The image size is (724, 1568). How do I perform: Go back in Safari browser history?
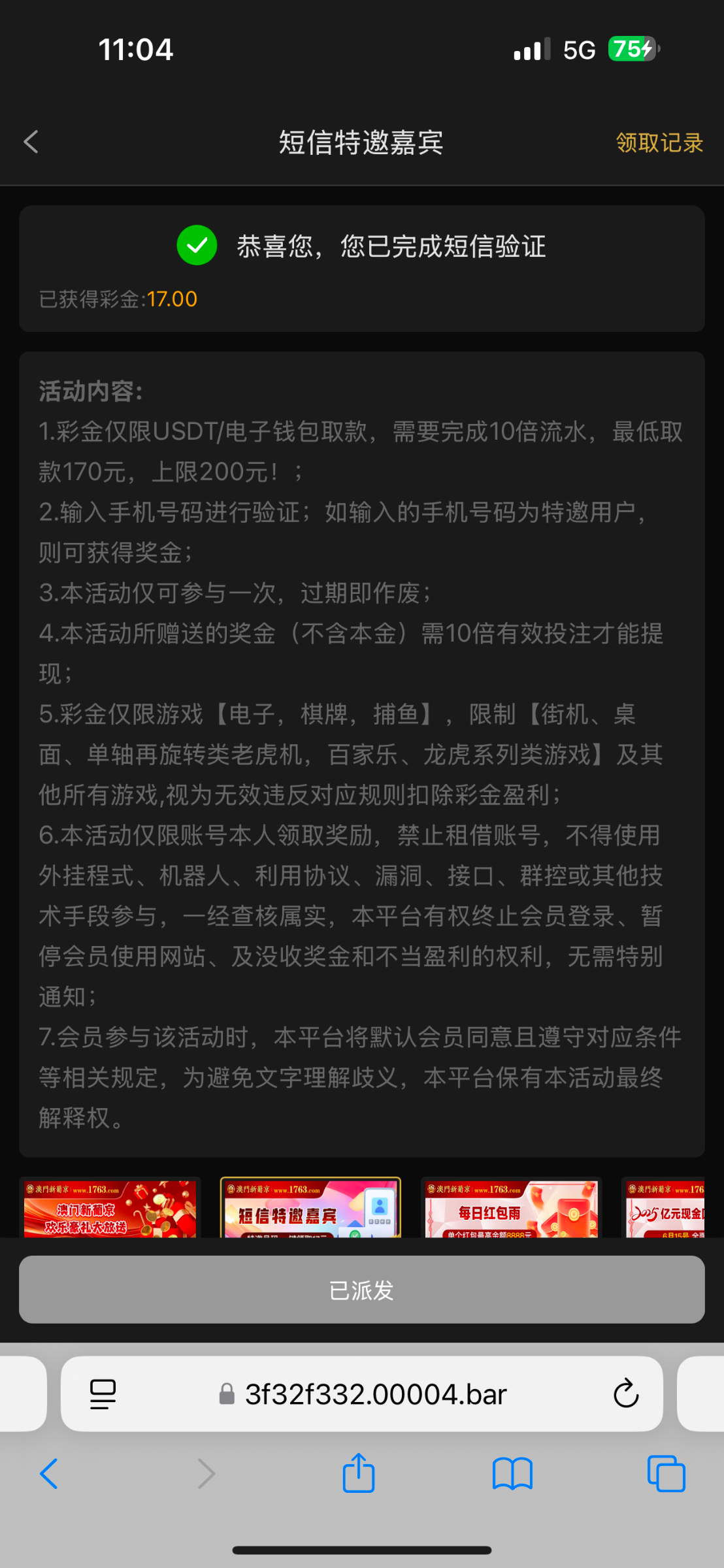click(49, 1474)
